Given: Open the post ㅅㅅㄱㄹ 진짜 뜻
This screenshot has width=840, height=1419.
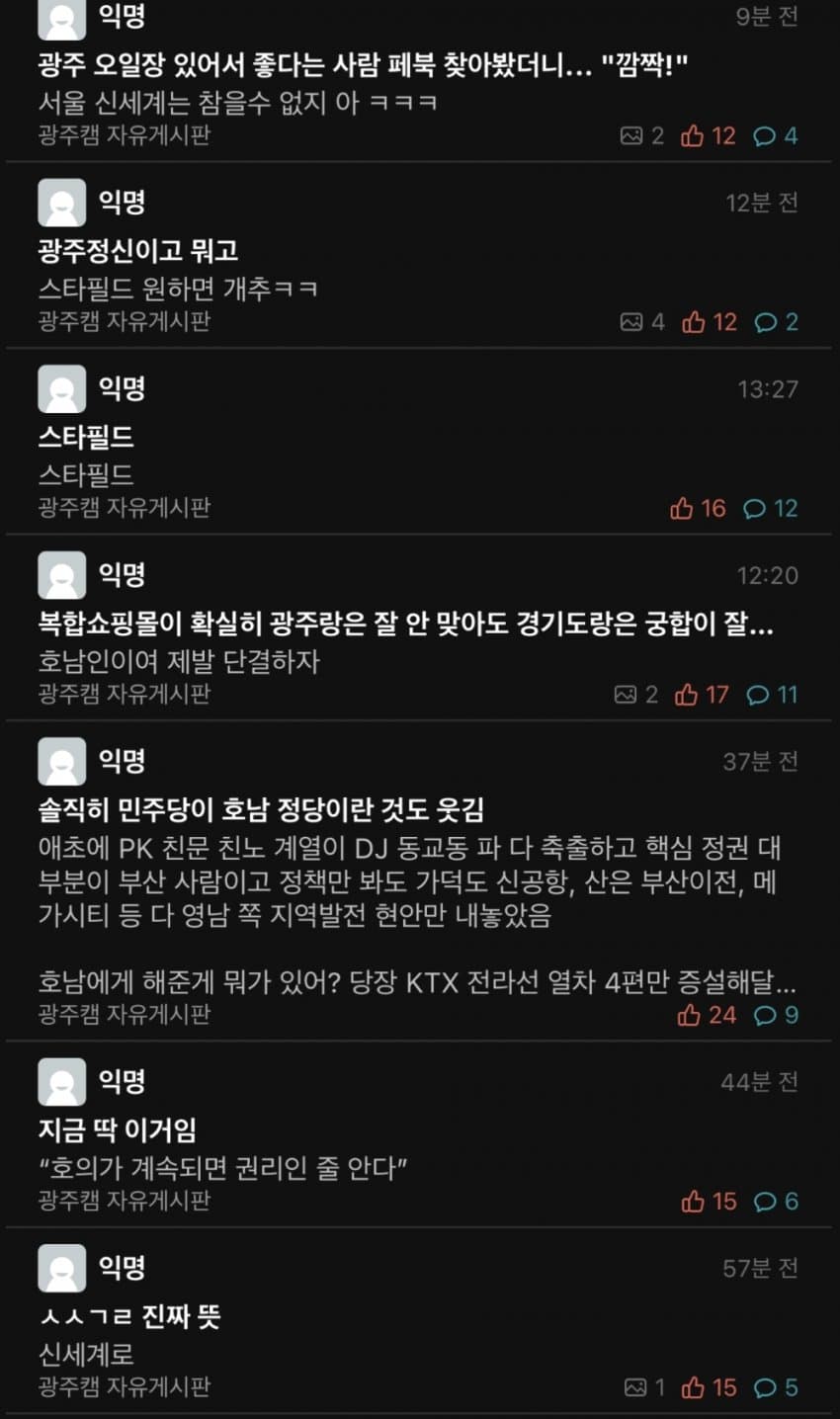Looking at the screenshot, I should tap(128, 1316).
